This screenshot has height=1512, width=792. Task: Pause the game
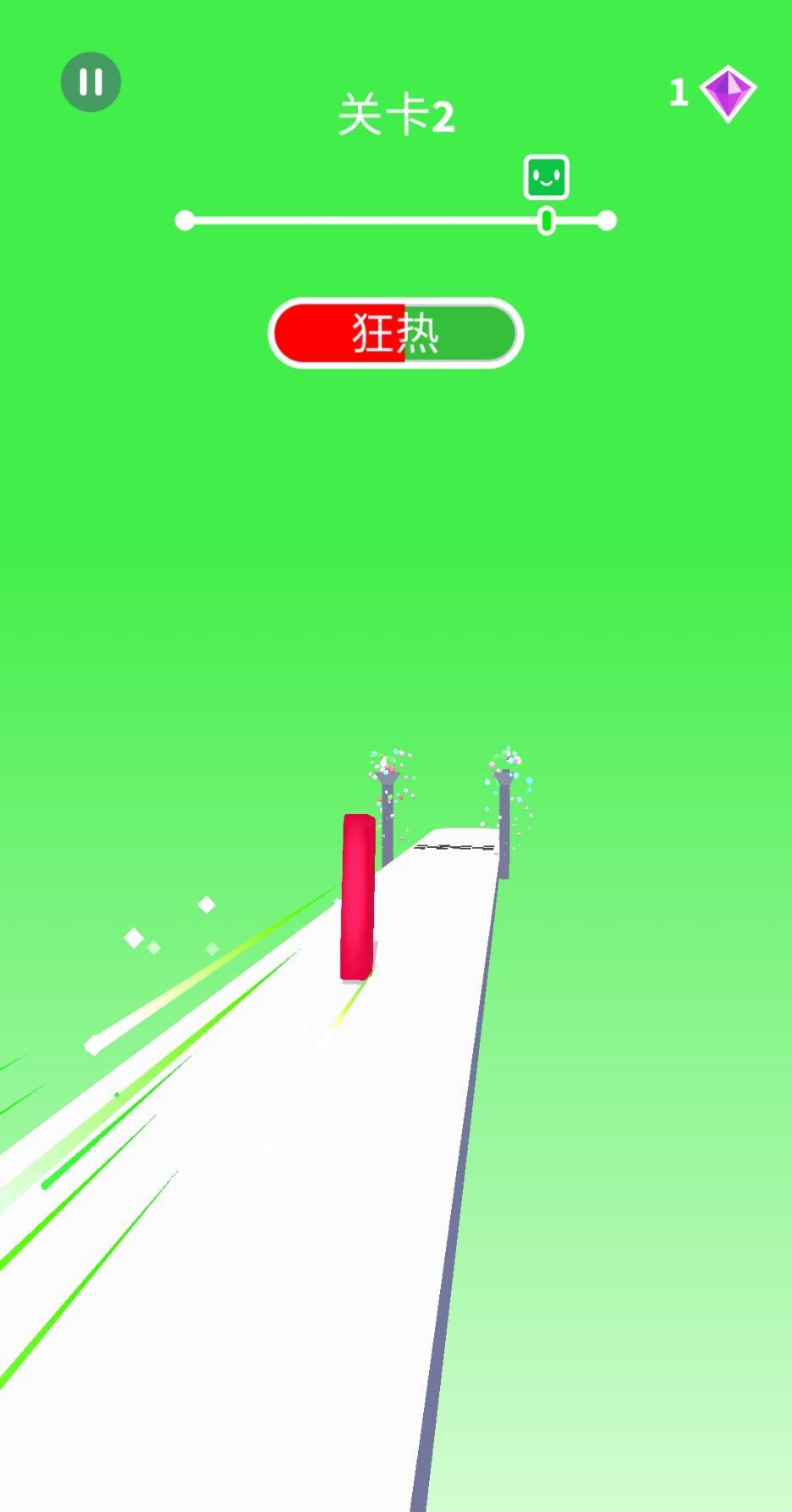click(91, 82)
